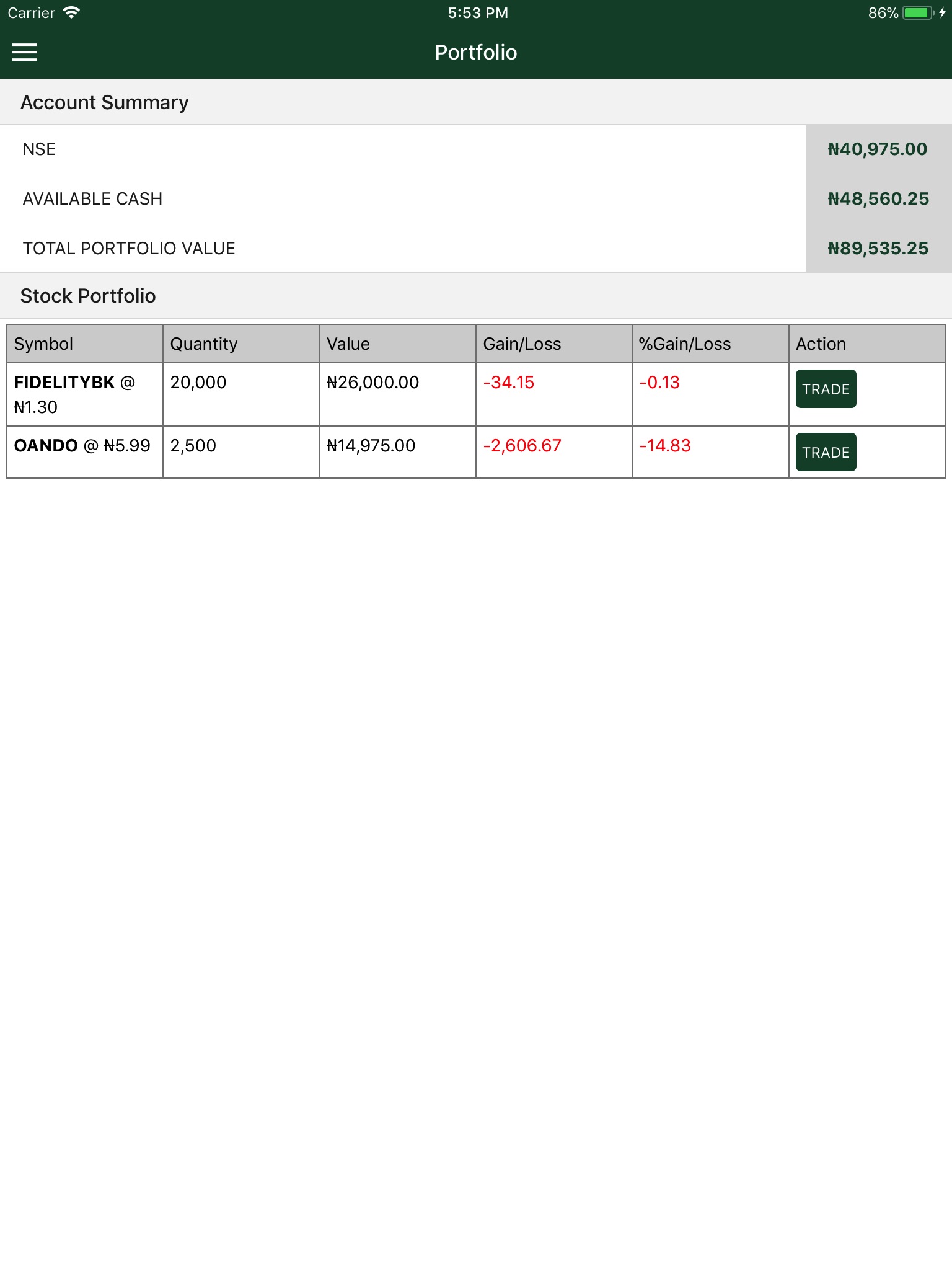
Task: Open the hamburger navigation menu
Action: click(x=25, y=53)
